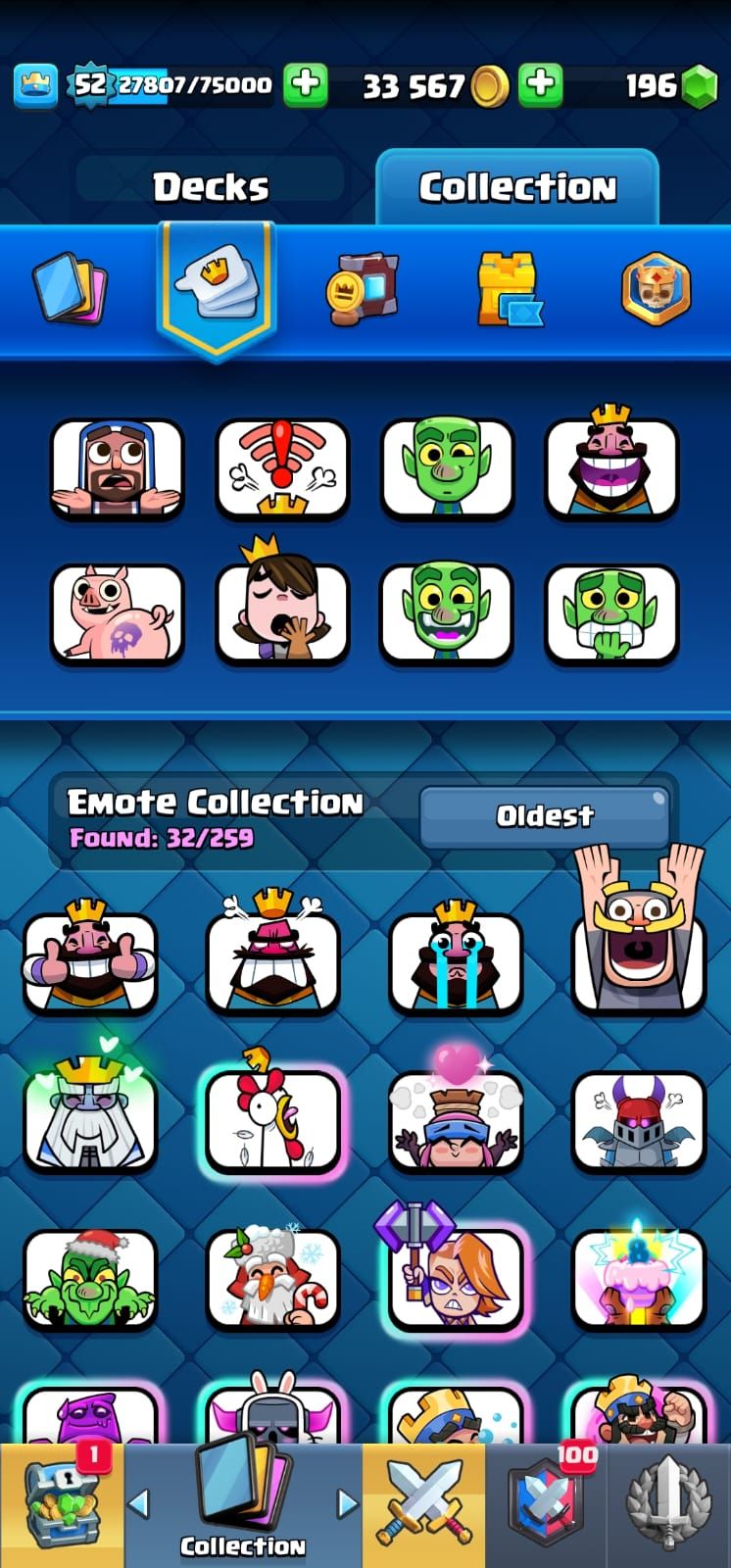Tap the plus button beside the experience bar
This screenshot has height=1568, width=731.
pyautogui.click(x=305, y=85)
